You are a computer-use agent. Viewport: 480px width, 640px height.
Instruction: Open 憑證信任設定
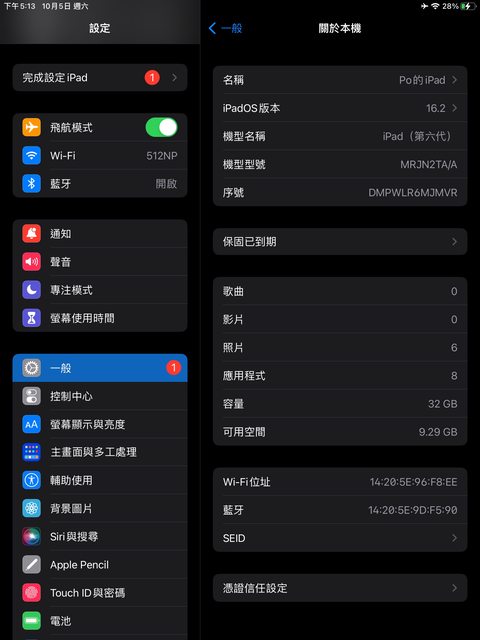[x=340, y=588]
